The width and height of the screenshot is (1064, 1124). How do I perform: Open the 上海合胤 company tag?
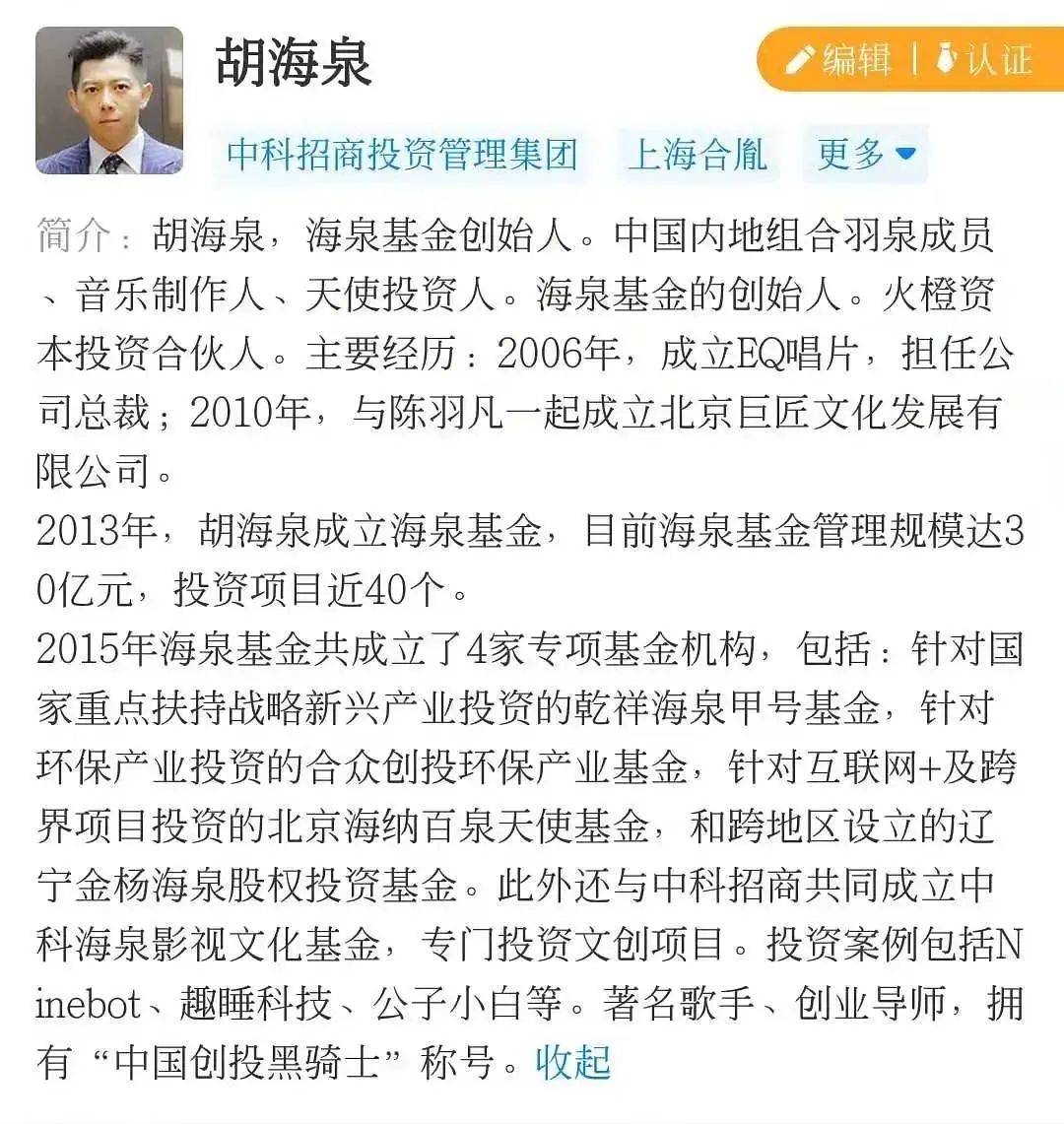tap(698, 155)
